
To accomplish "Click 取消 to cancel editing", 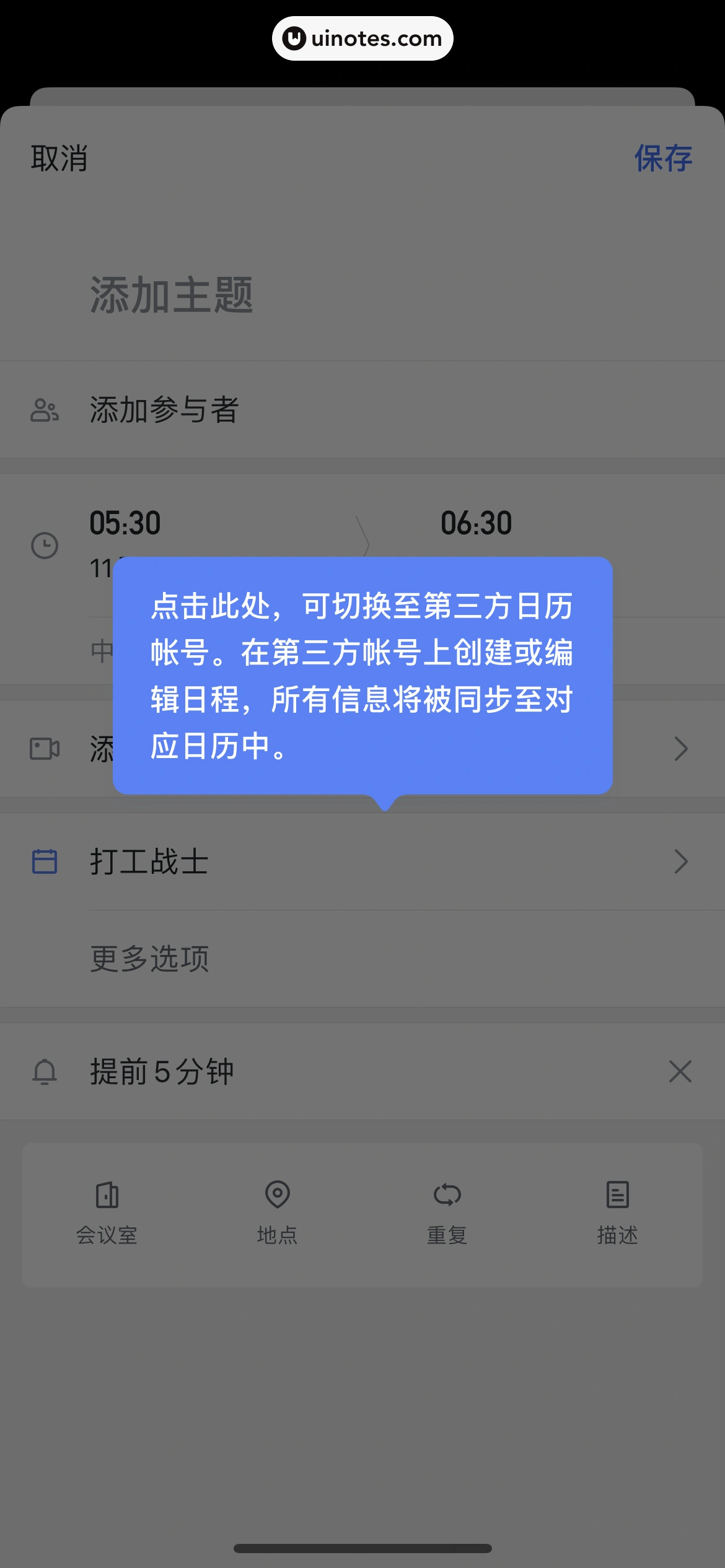I will [59, 159].
